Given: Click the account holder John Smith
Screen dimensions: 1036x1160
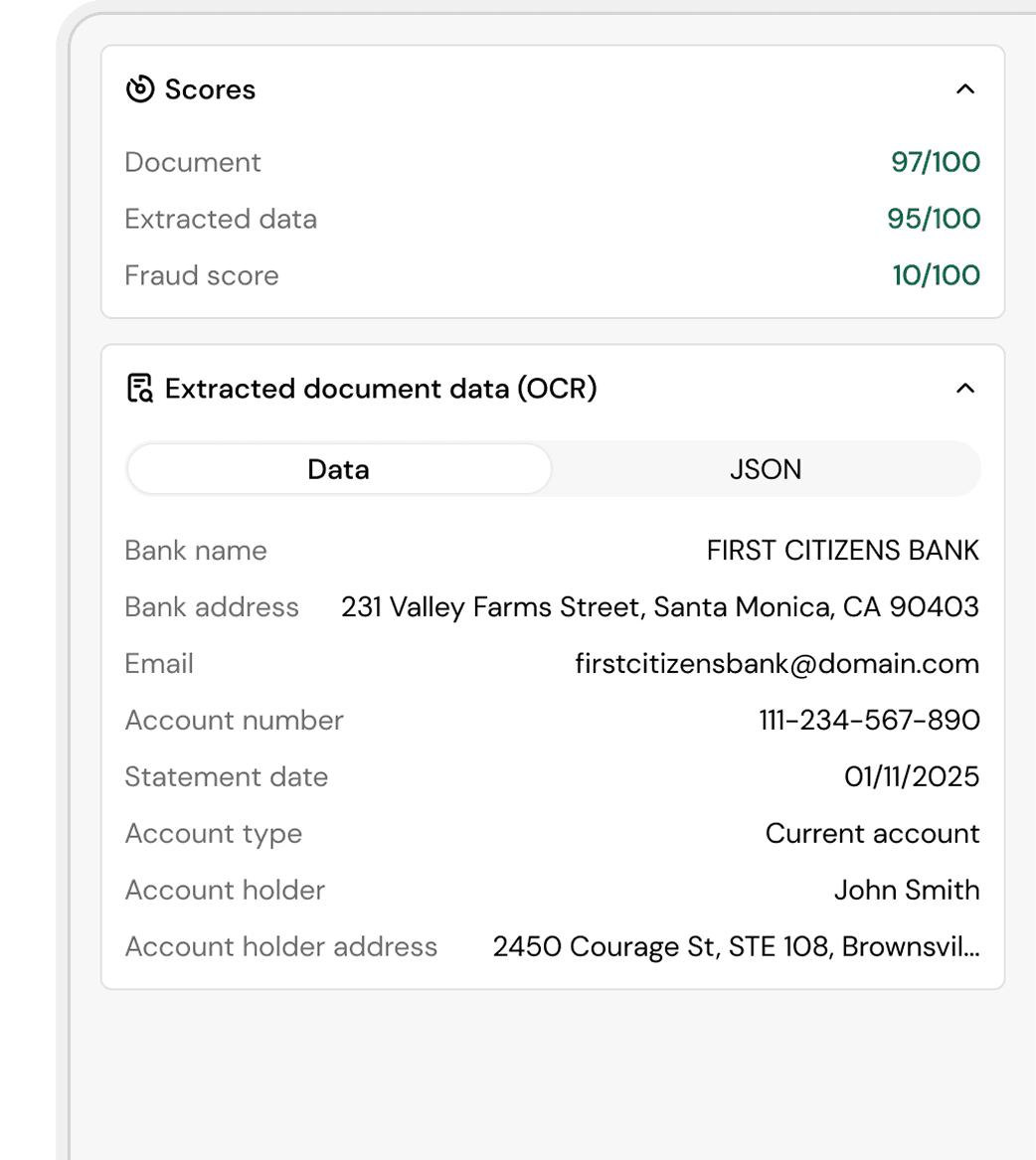Looking at the screenshot, I should pyautogui.click(x=907, y=890).
